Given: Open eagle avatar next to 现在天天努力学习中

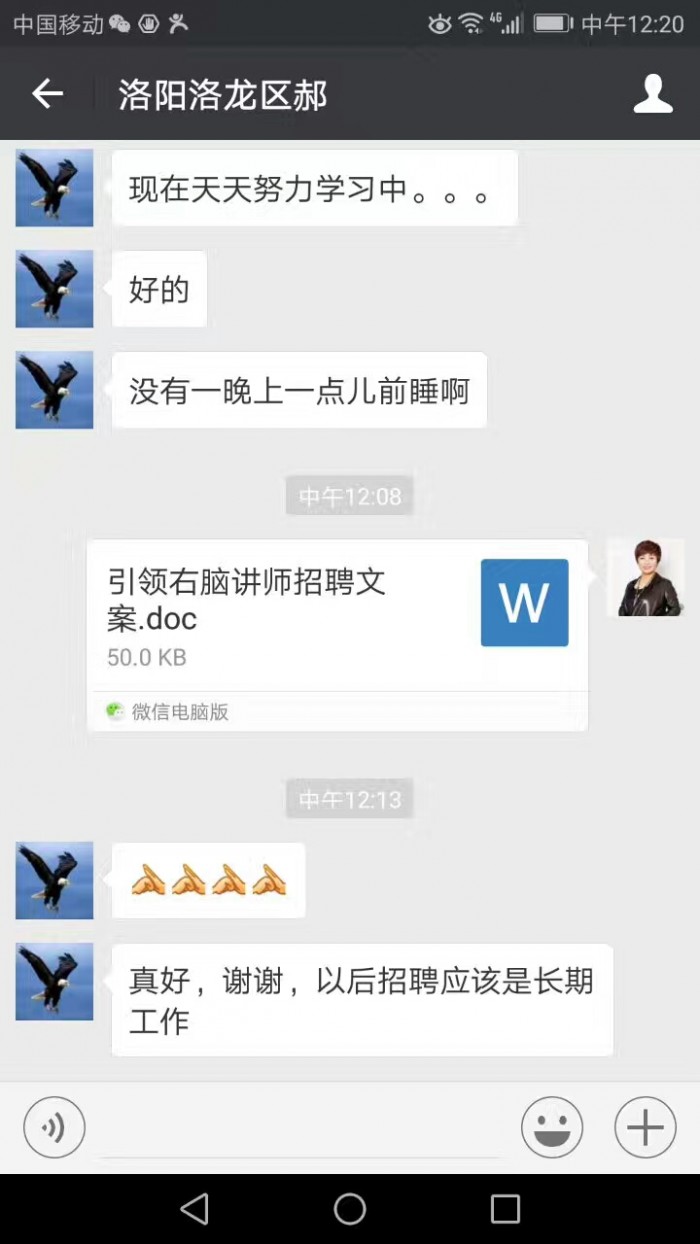Looking at the screenshot, I should point(55,188).
